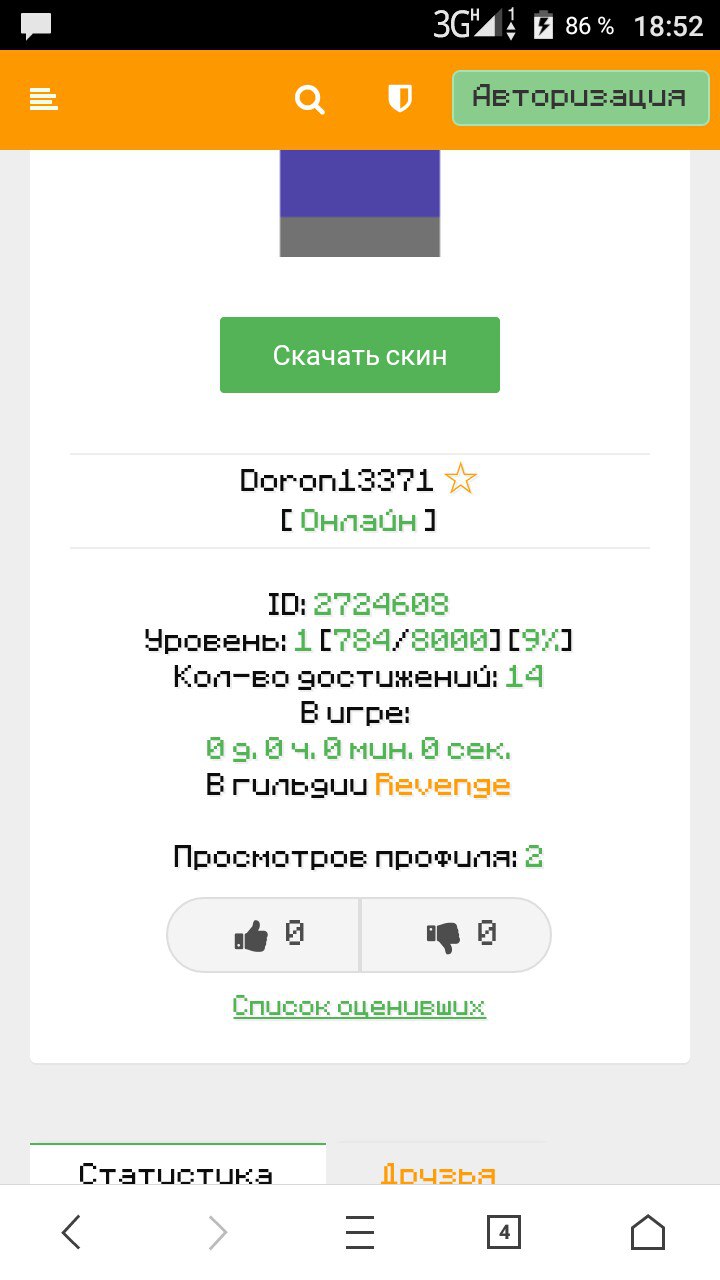Screen dimensions: 720x1280
Task: Tap the shield icon in the header
Action: pos(400,99)
